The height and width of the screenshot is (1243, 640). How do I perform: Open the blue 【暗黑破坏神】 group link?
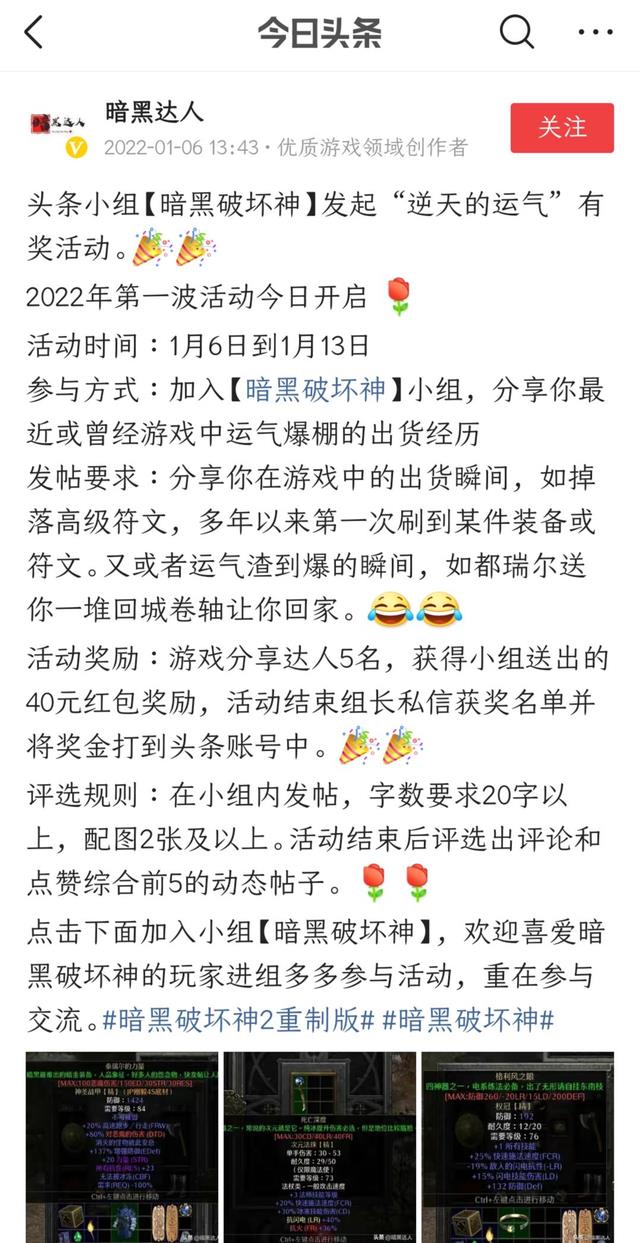tap(316, 390)
